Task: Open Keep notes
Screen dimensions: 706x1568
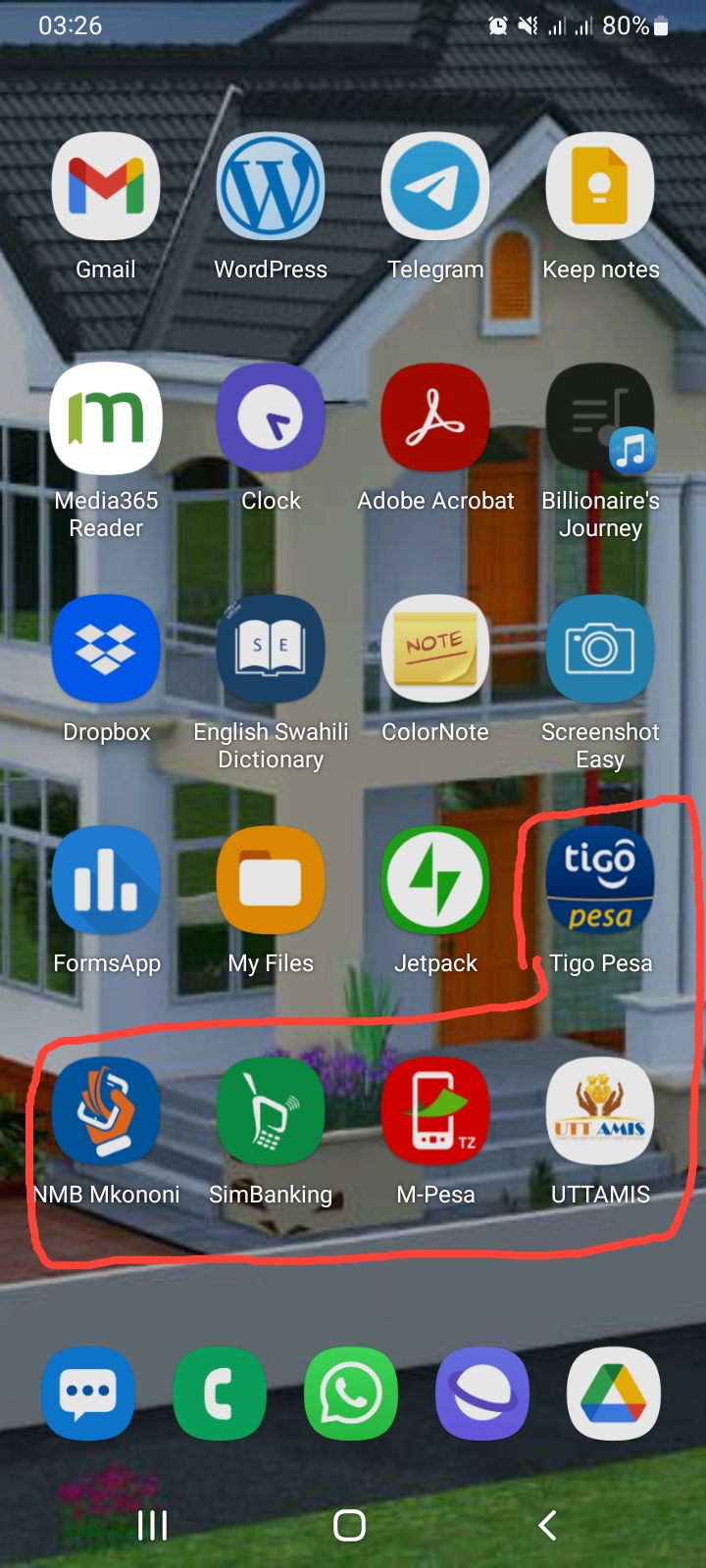Action: 600,187
